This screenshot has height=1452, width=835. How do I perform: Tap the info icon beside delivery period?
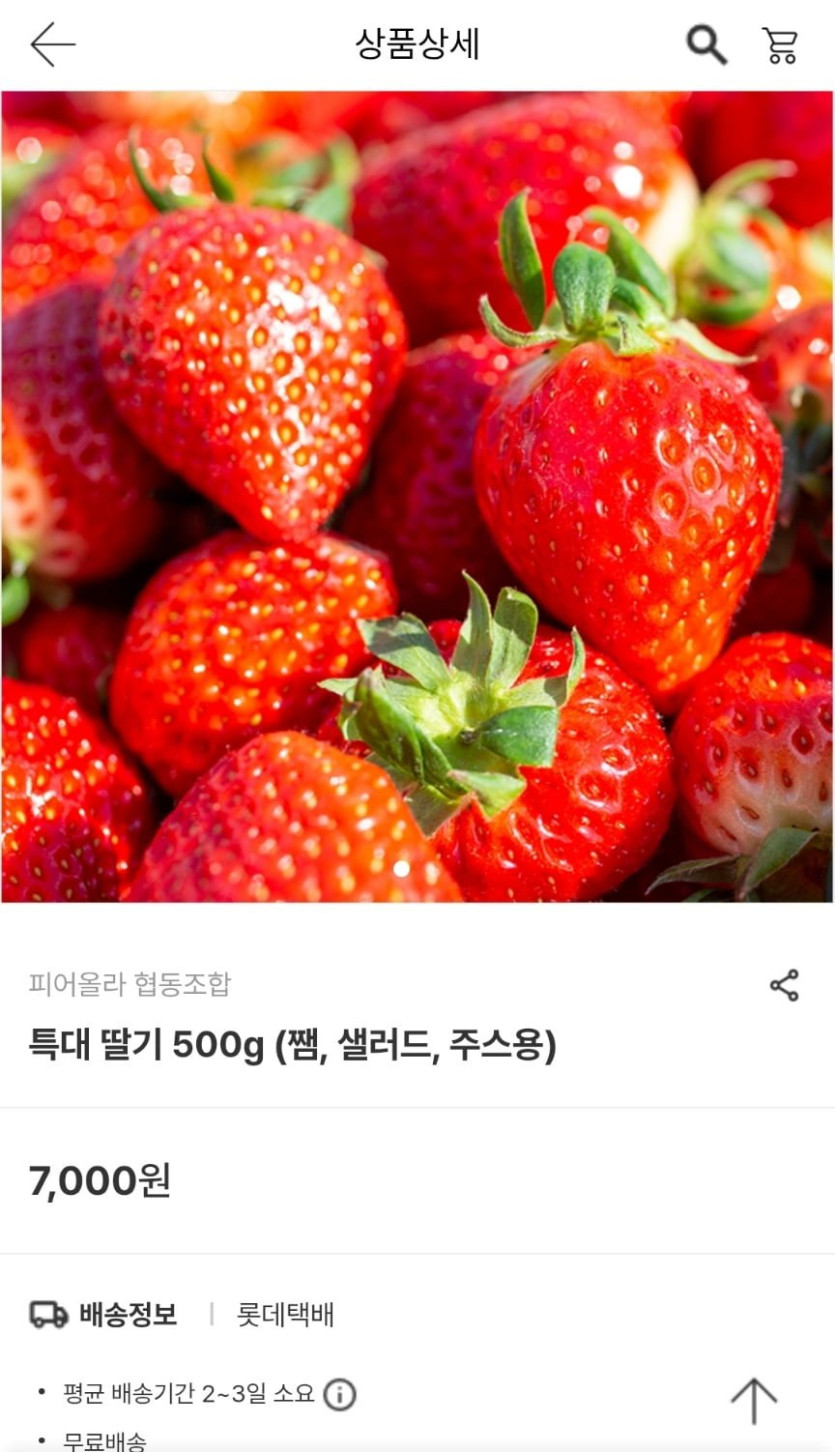[x=340, y=1394]
